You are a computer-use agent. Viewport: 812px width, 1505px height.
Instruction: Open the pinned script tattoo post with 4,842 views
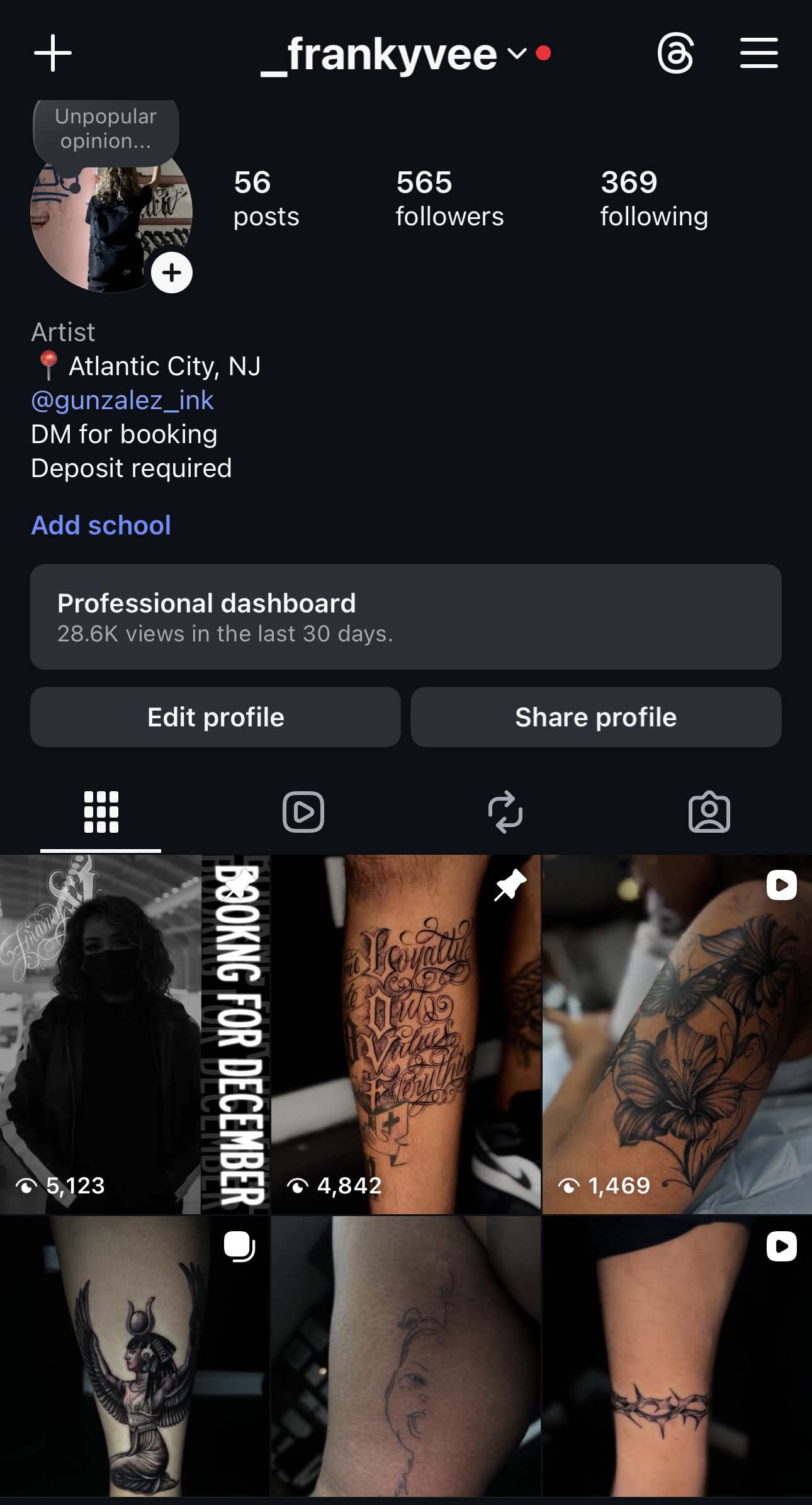[406, 1034]
